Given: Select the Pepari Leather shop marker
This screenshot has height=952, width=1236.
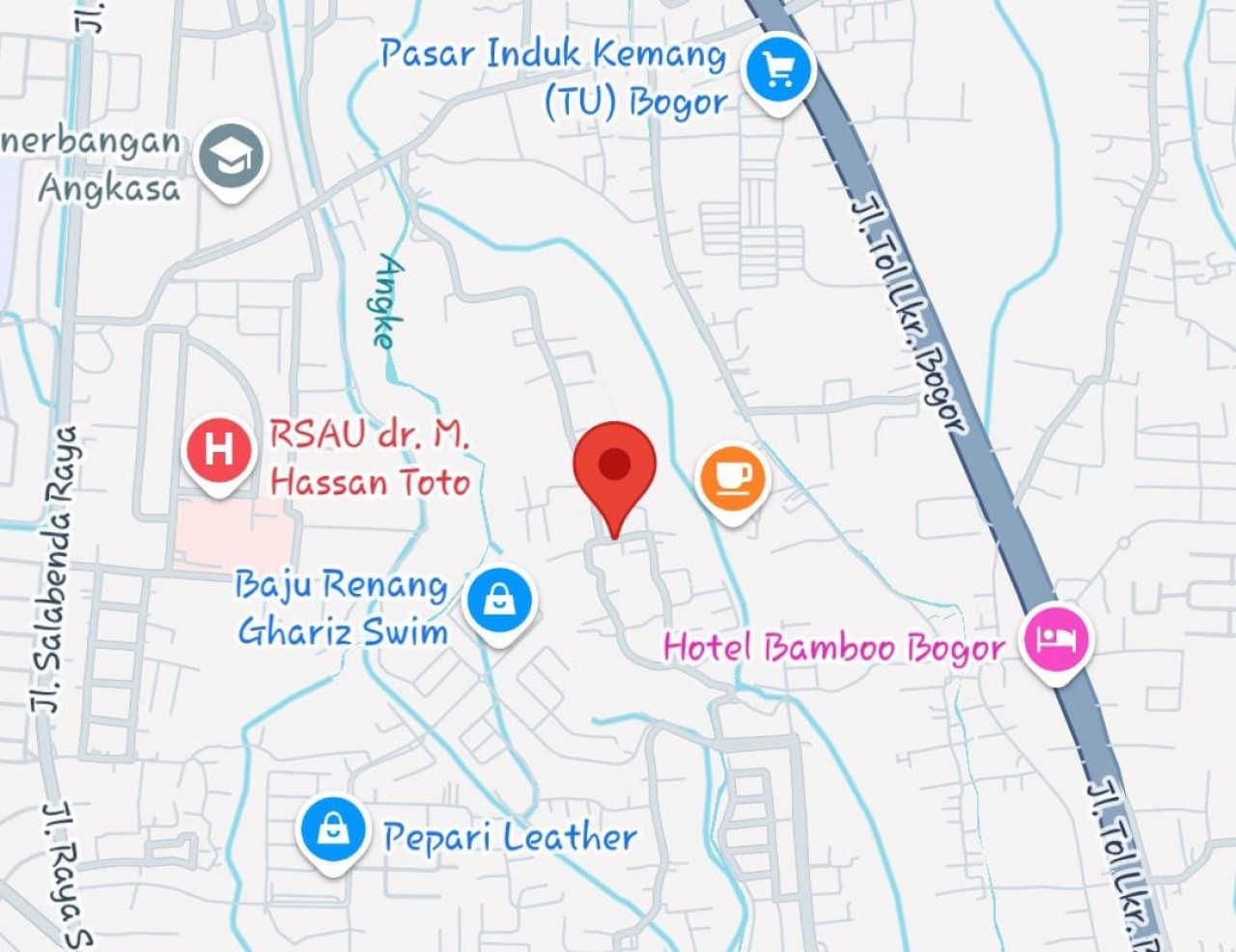Looking at the screenshot, I should (333, 829).
